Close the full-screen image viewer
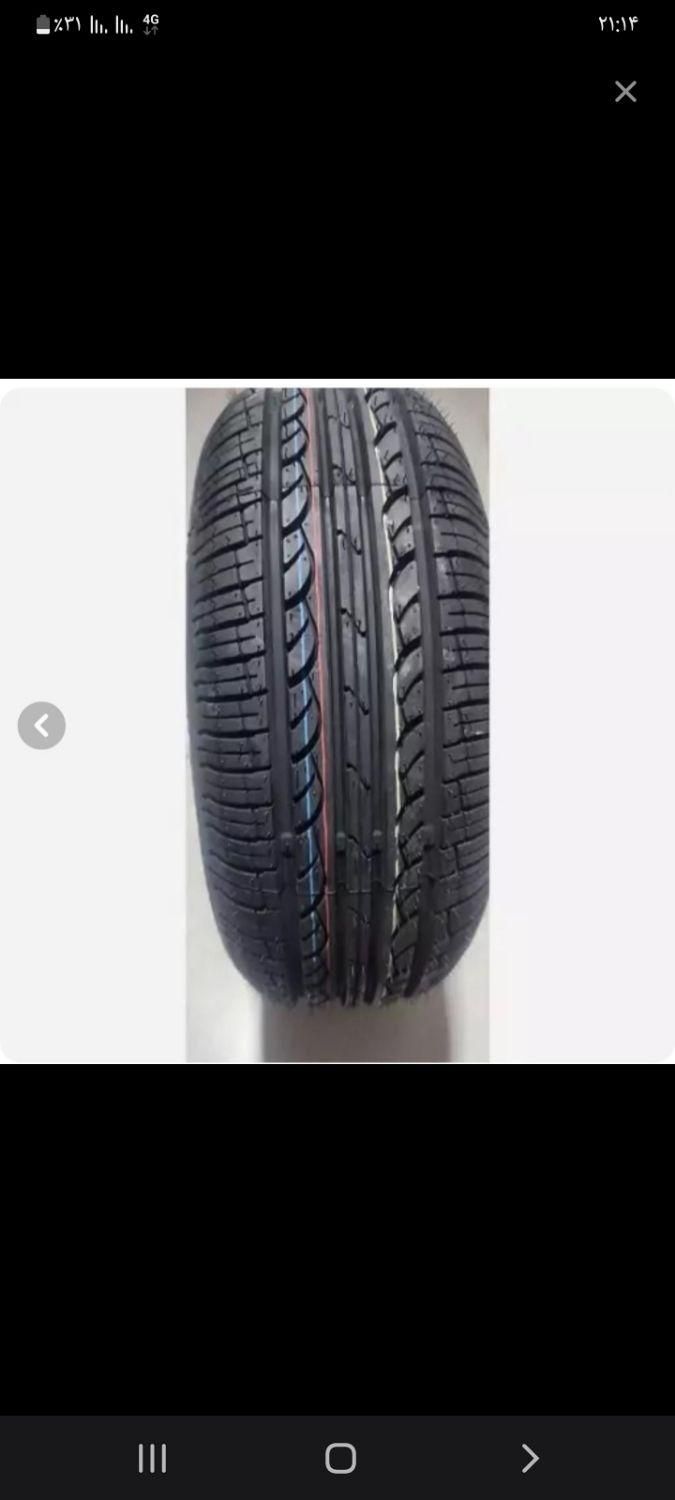This screenshot has width=675, height=1500. 625,92
